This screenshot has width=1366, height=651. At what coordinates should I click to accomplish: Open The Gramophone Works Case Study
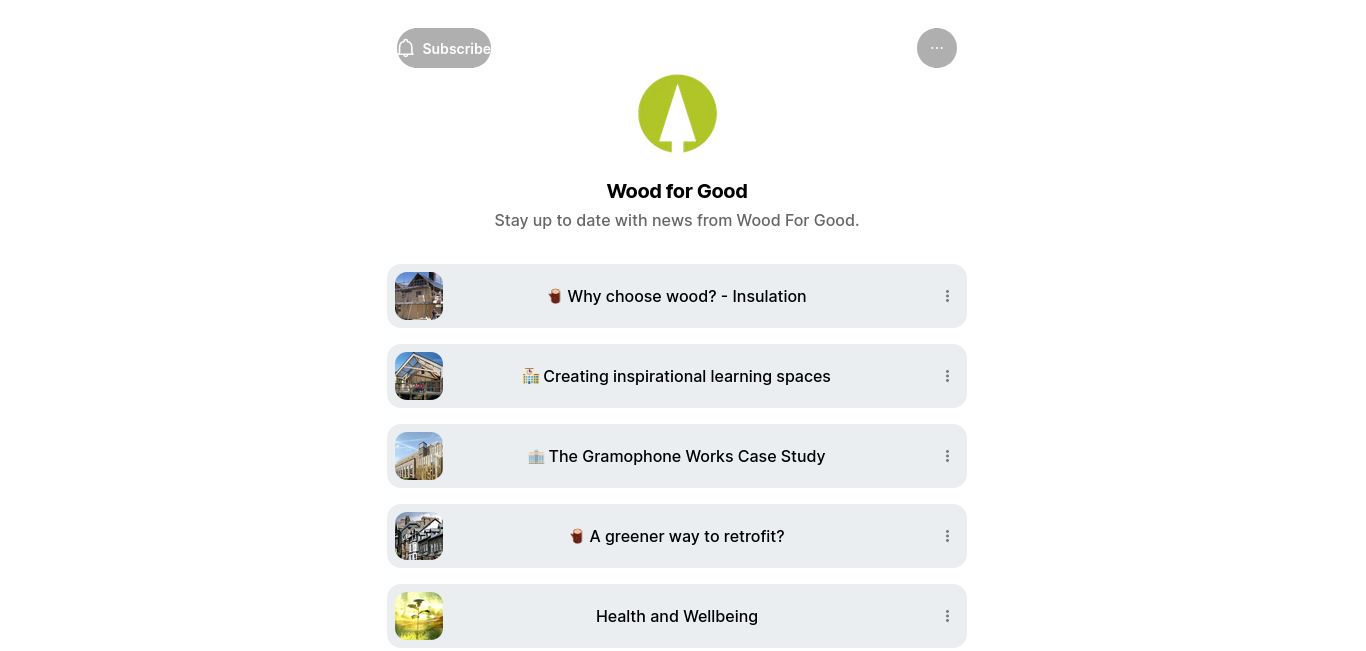pos(676,456)
